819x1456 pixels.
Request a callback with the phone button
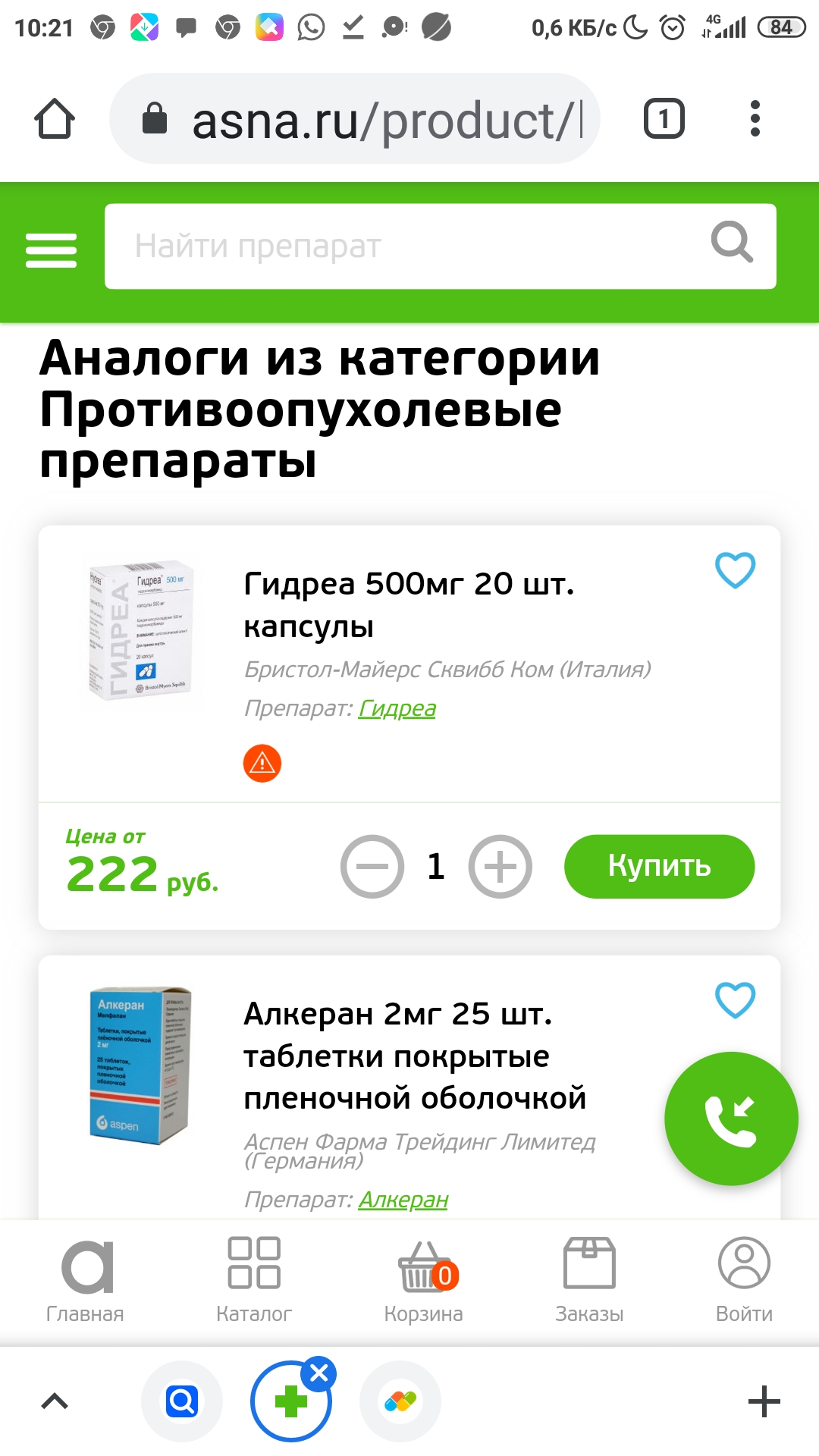click(731, 1119)
